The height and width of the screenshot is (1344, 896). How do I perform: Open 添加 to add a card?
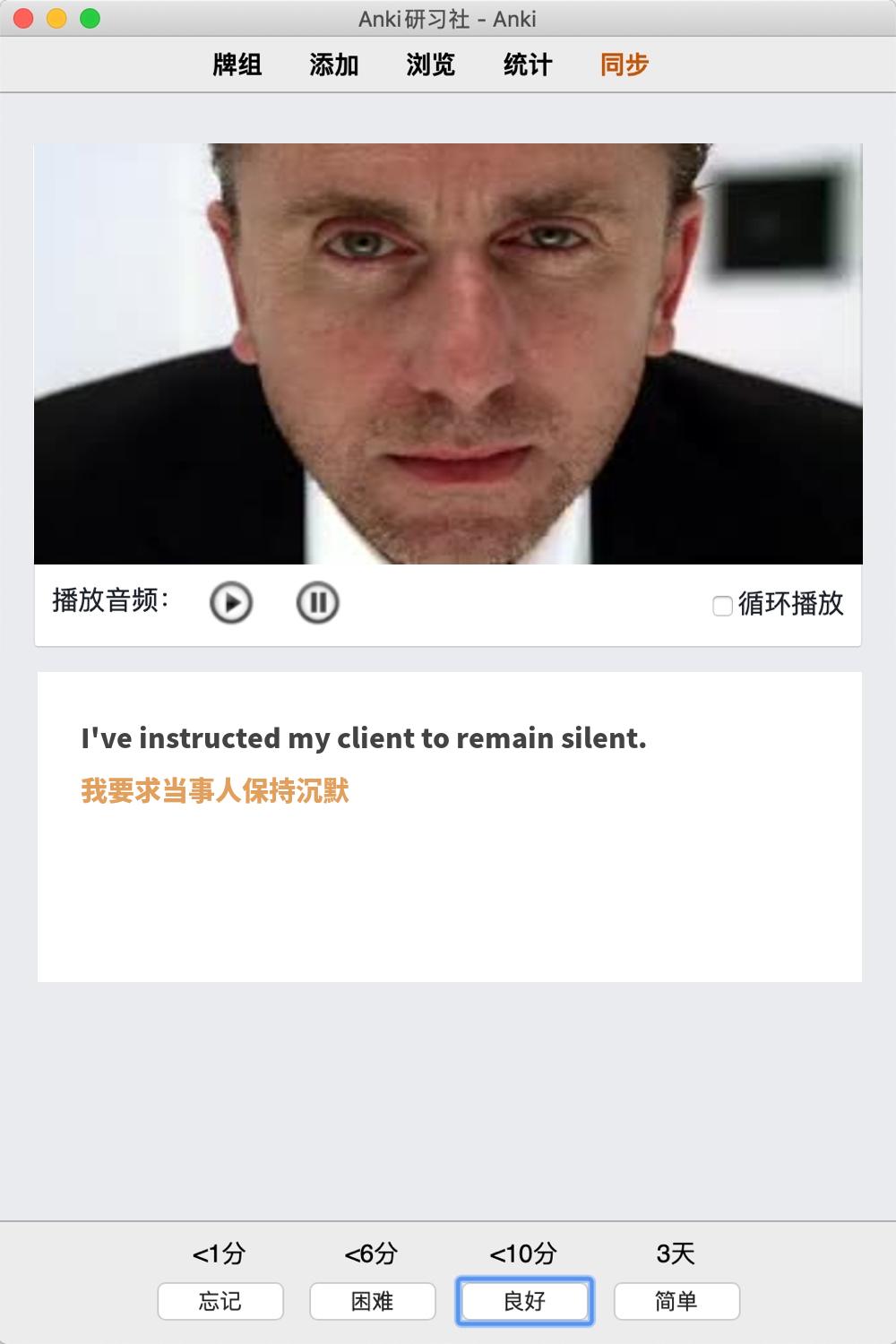[334, 65]
